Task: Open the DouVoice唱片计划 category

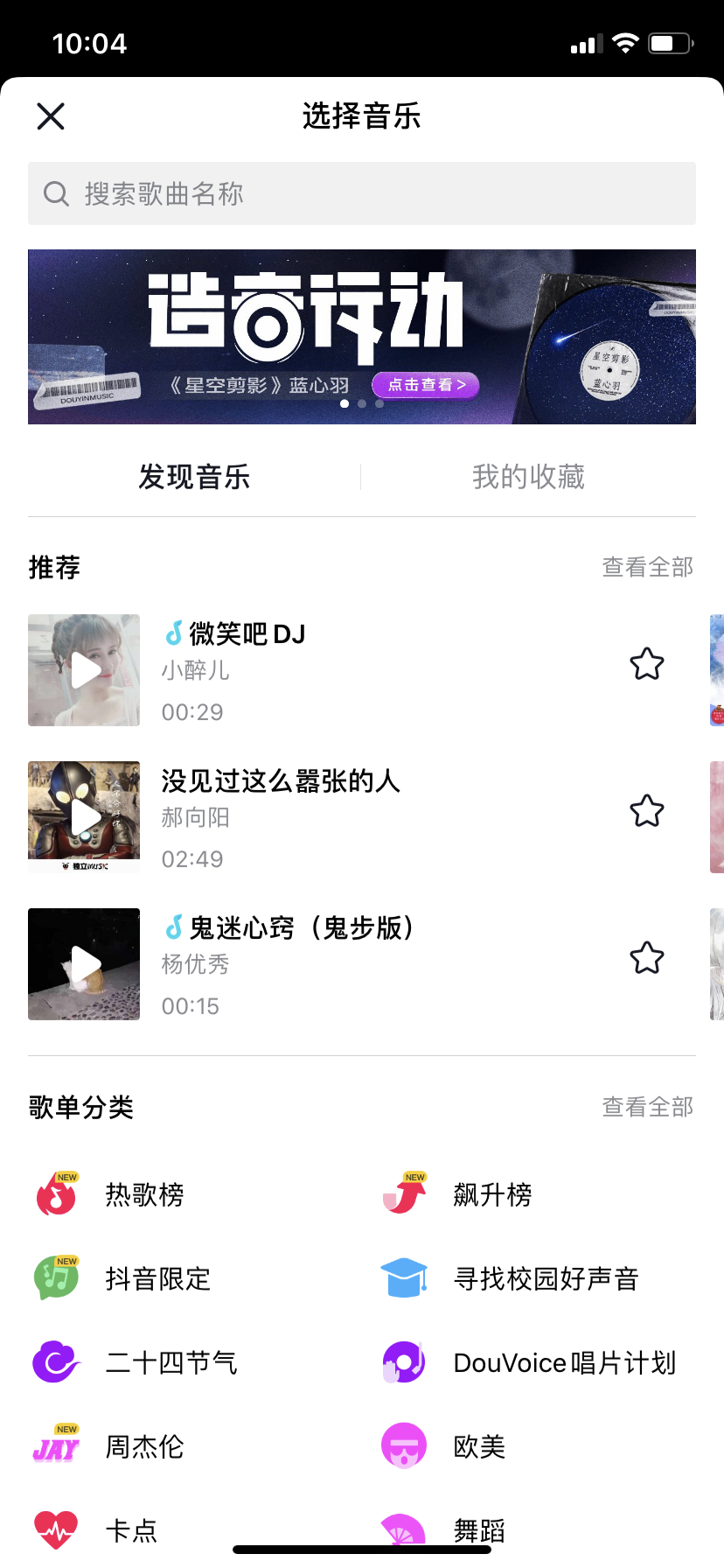Action: (528, 1362)
